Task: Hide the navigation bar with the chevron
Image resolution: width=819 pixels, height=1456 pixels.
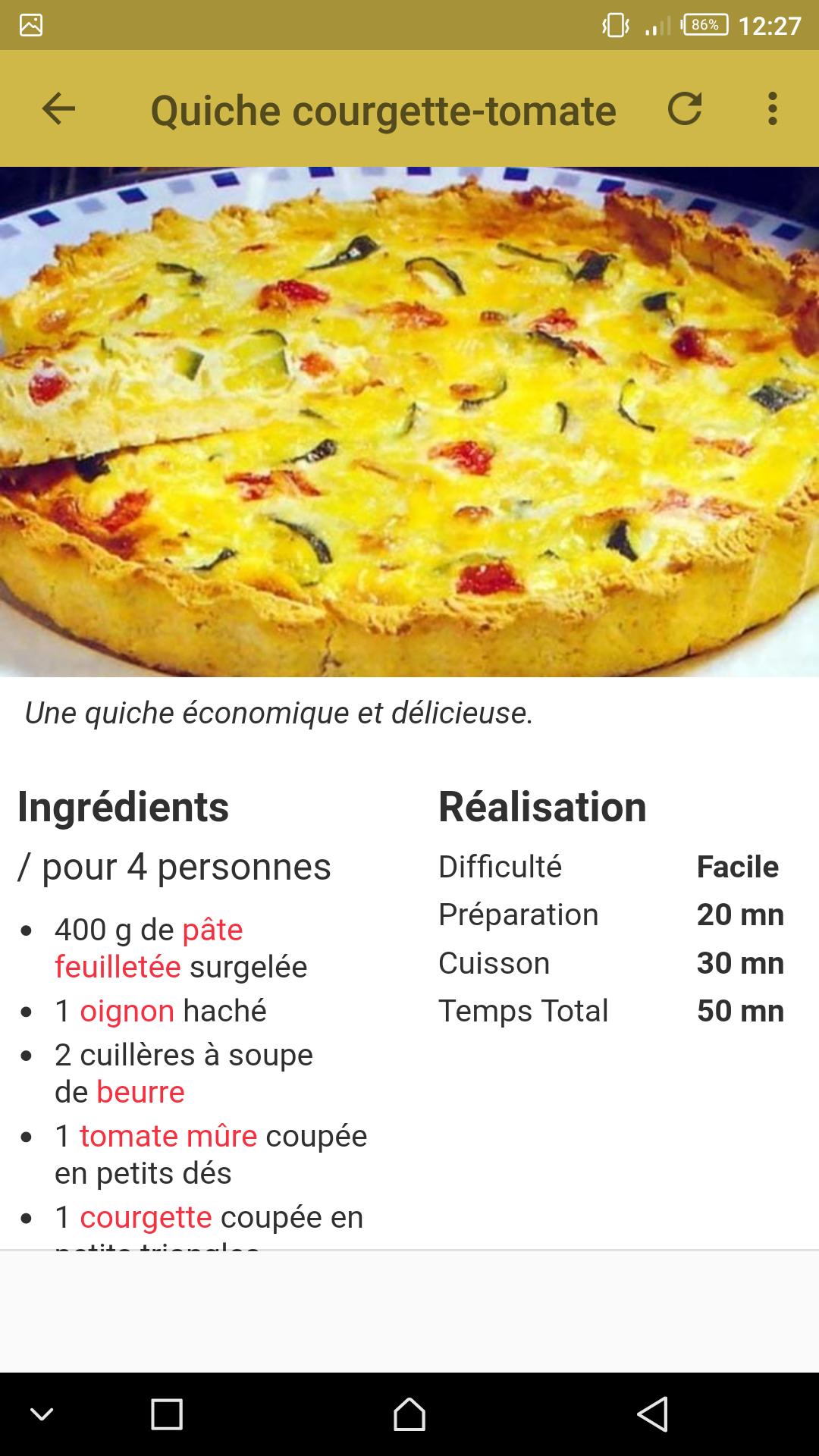Action: 42,1414
